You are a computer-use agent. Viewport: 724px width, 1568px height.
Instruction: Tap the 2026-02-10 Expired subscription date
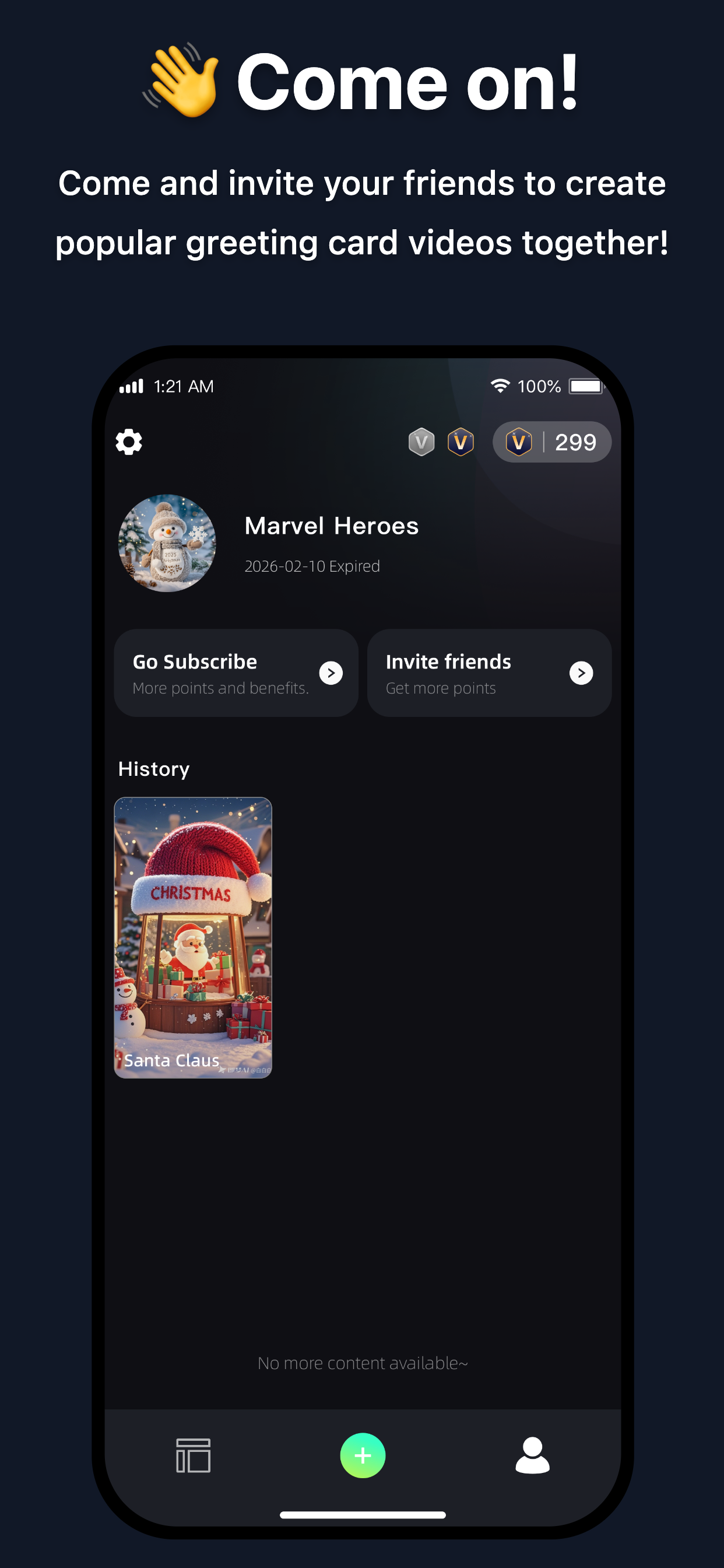point(311,565)
